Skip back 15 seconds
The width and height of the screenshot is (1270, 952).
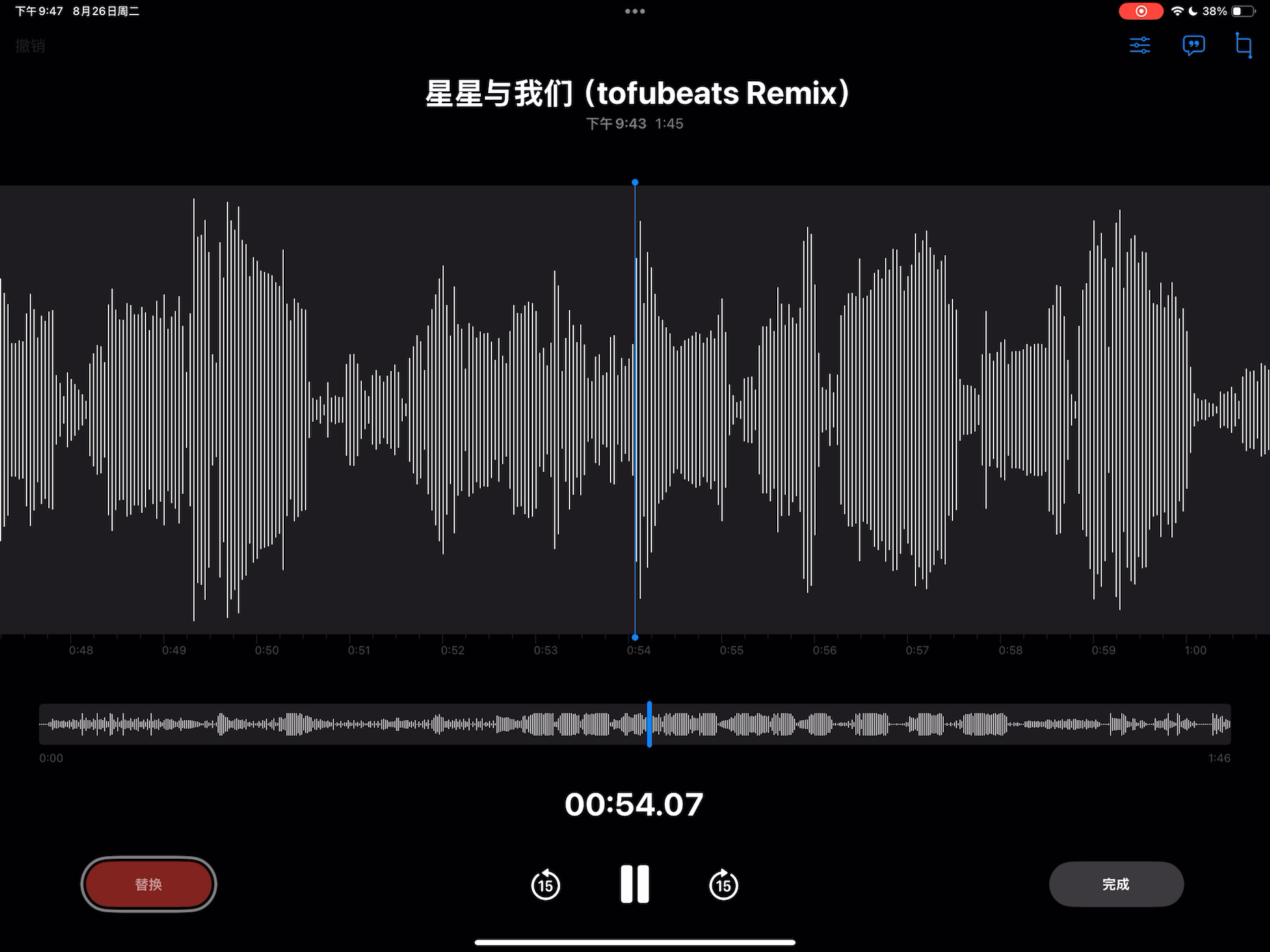(x=546, y=885)
